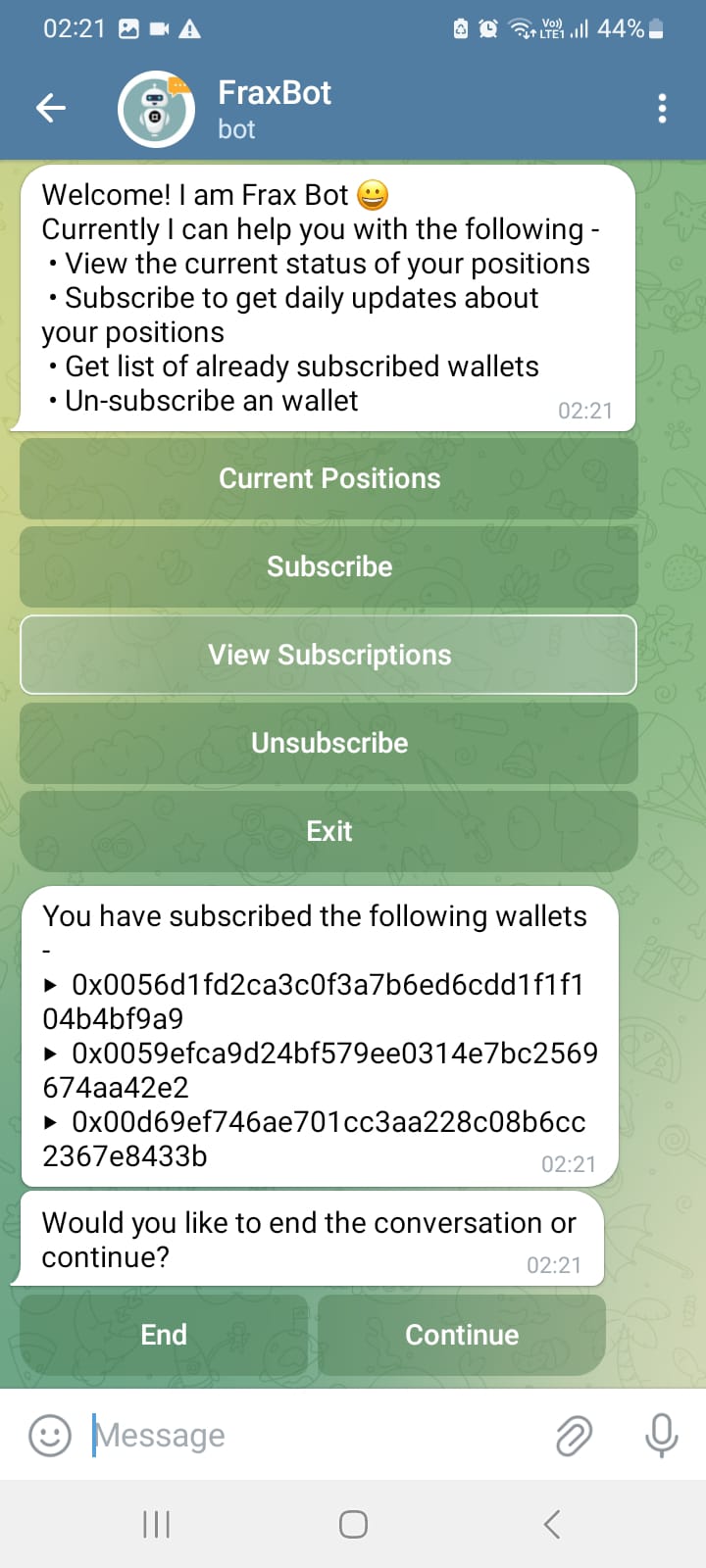Tap Unsubscribe to remove a wallet
Image resolution: width=706 pixels, height=1568 pixels.
[x=328, y=743]
